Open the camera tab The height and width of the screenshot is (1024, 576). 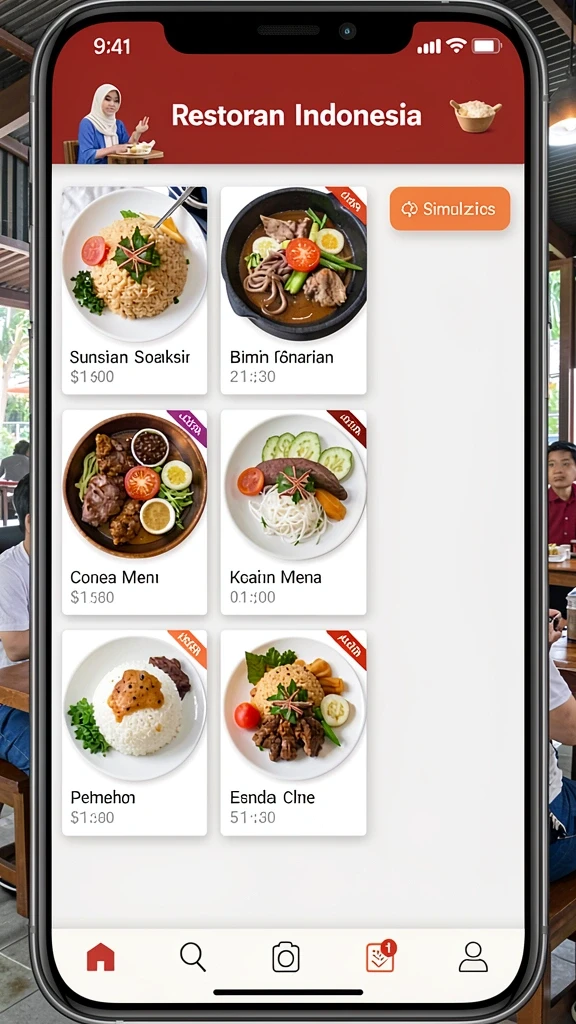(x=285, y=957)
